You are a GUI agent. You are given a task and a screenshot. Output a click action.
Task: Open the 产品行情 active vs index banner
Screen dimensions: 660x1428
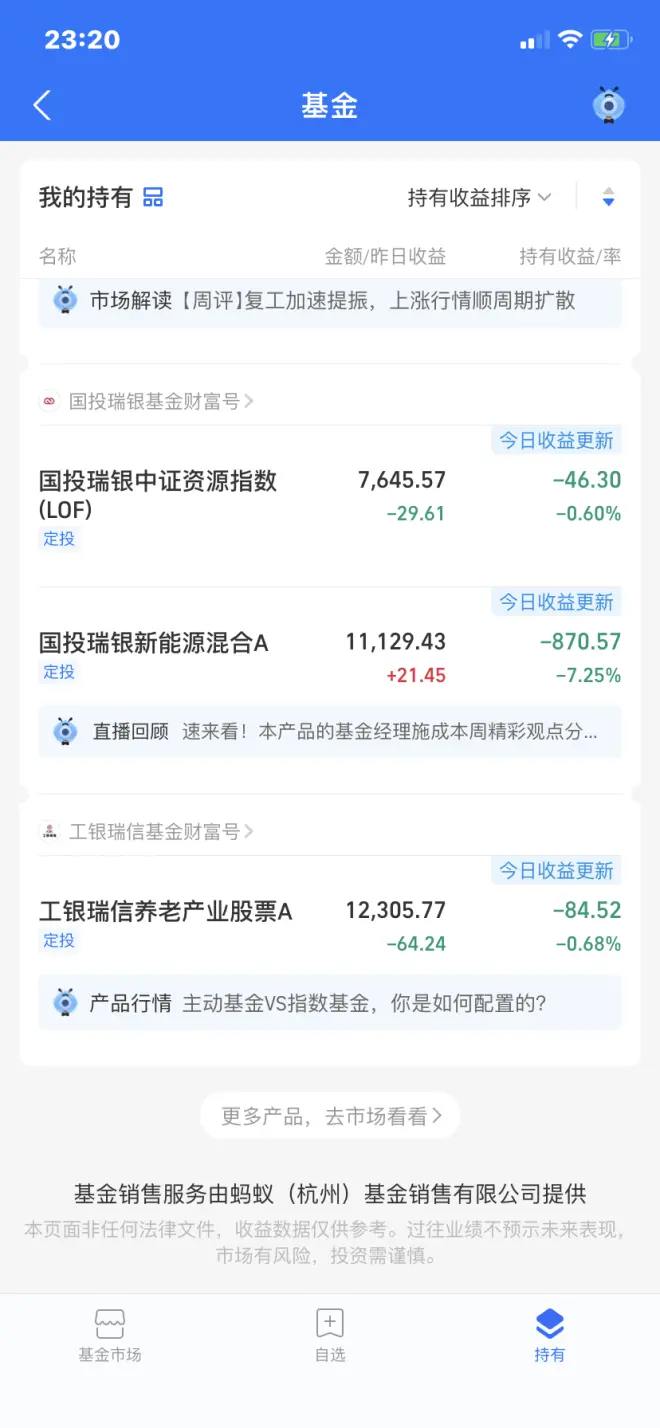tap(330, 1003)
